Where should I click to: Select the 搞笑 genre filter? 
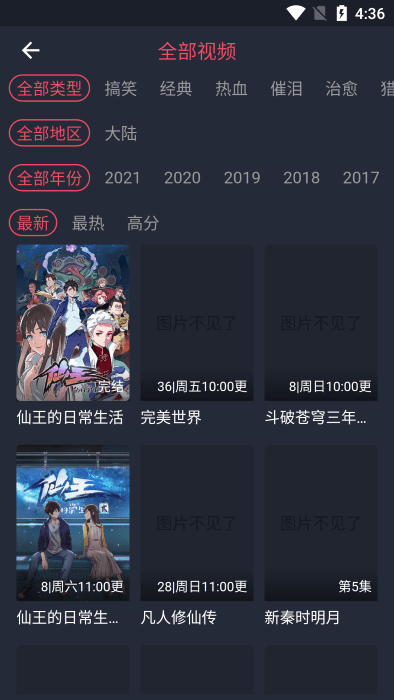tap(120, 88)
